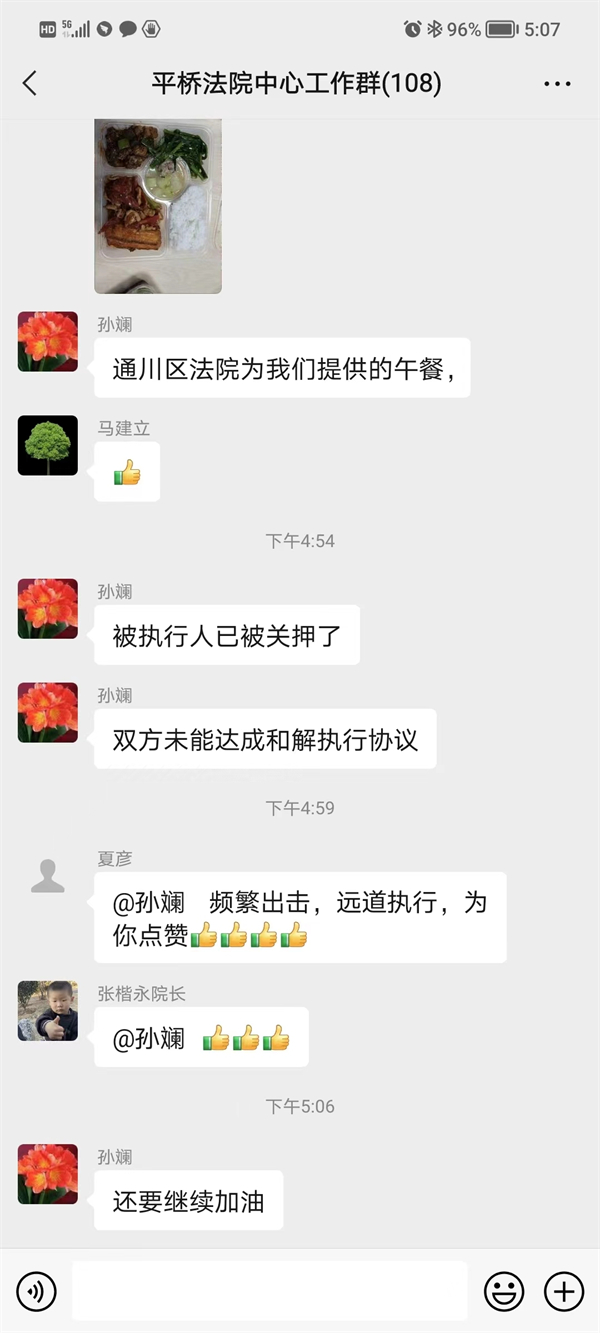Open the plus attachment menu
Screen dimensions: 600x1333
pos(564,1292)
